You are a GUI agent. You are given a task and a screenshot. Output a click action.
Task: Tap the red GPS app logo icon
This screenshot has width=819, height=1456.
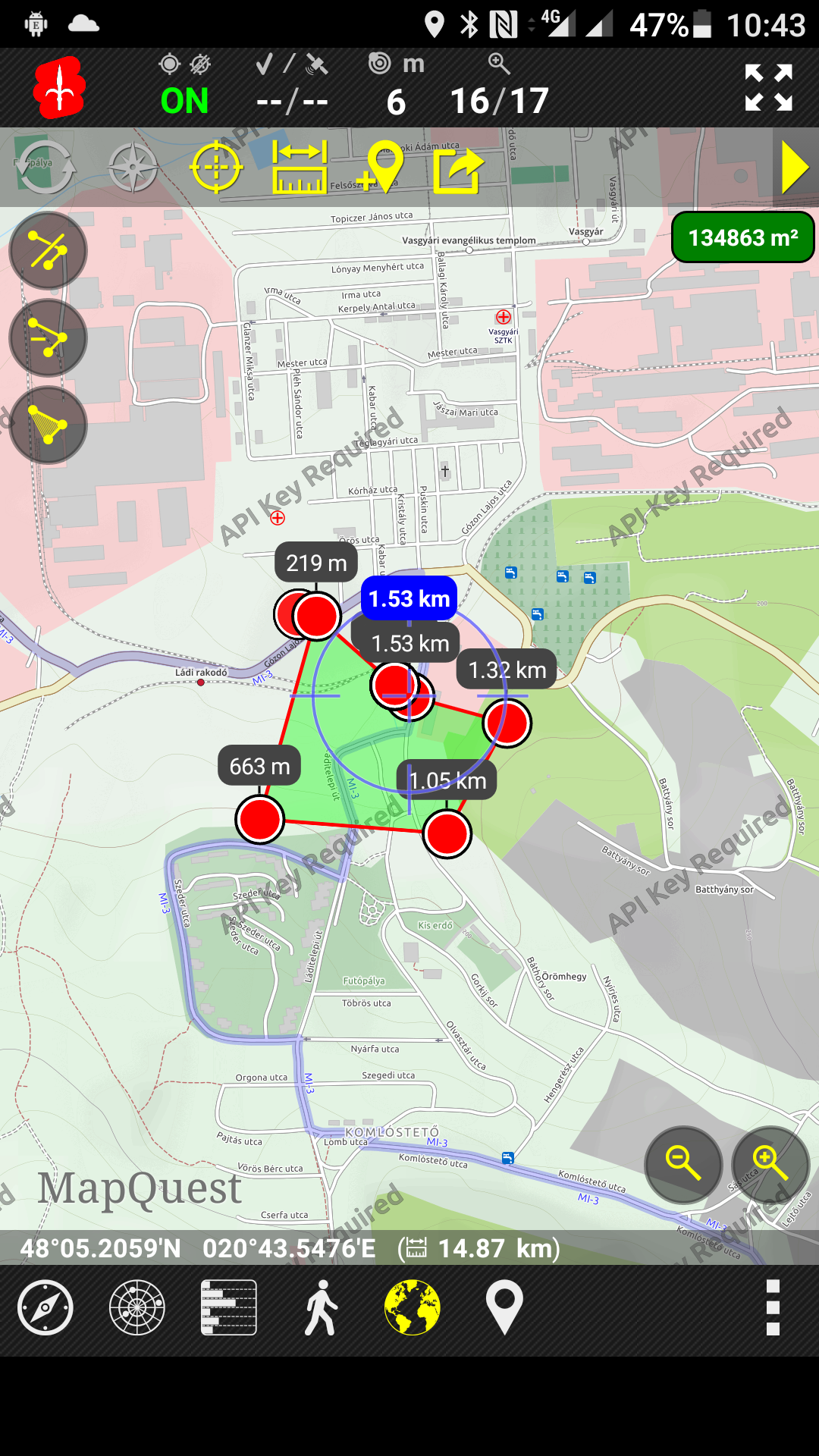pyautogui.click(x=59, y=88)
